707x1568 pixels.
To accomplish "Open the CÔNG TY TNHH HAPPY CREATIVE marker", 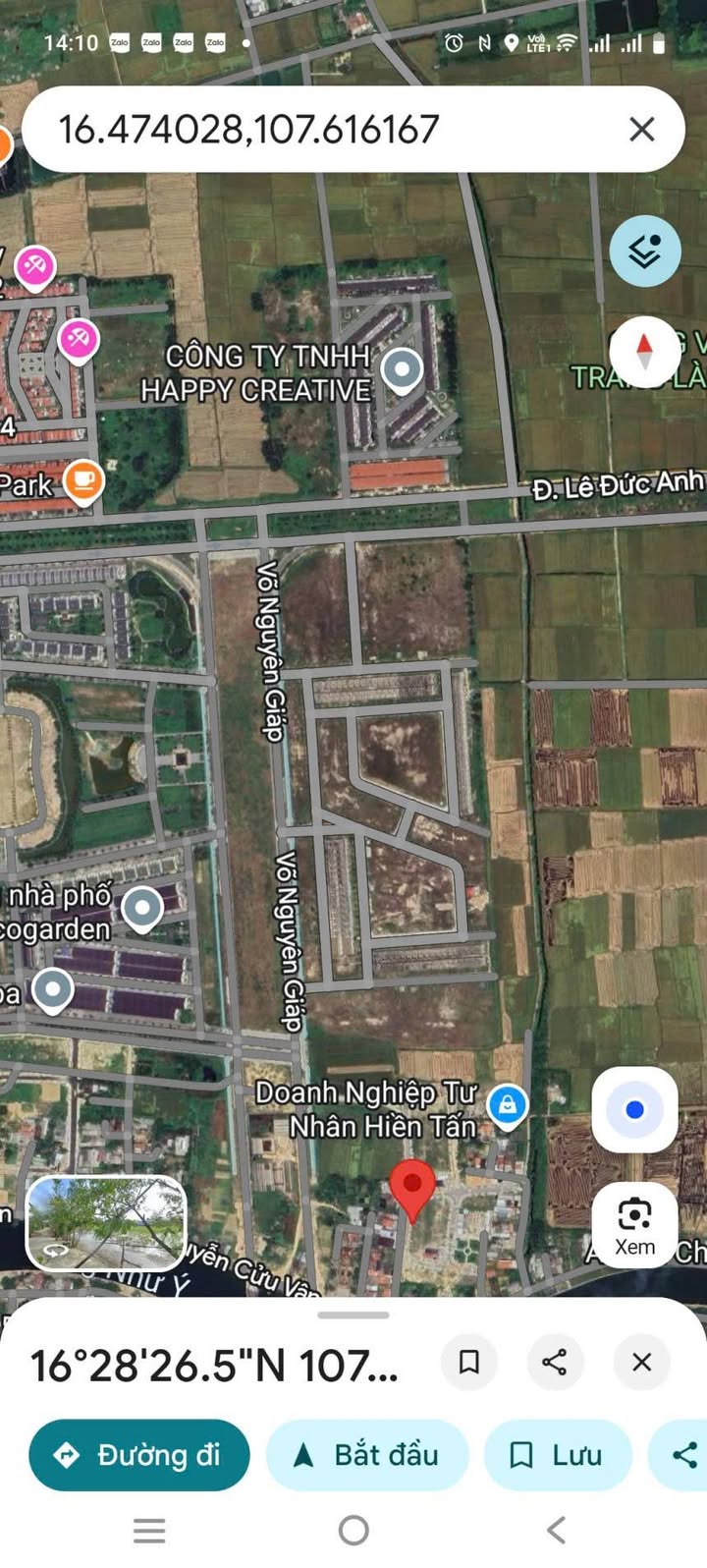I will (x=401, y=371).
